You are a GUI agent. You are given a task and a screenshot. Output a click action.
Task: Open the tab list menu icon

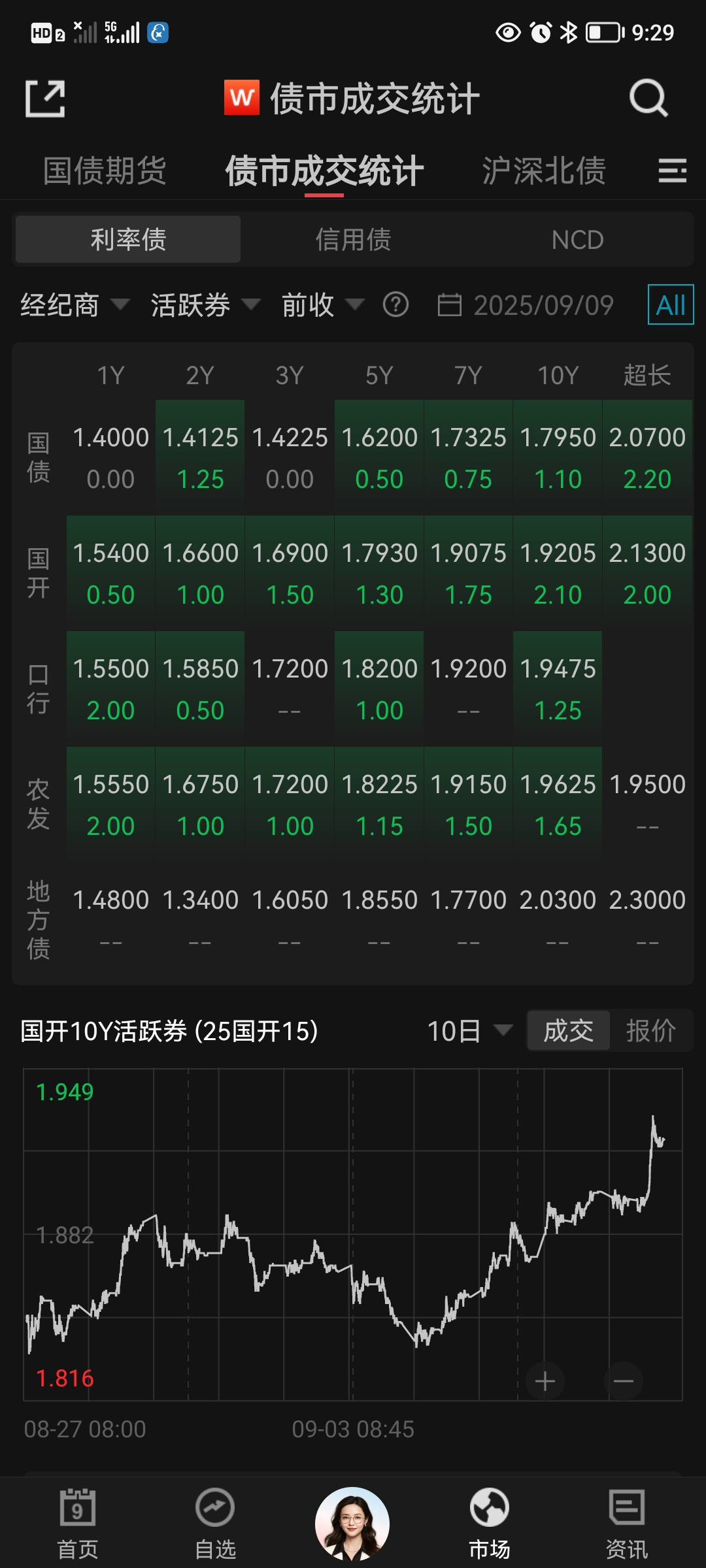click(672, 171)
